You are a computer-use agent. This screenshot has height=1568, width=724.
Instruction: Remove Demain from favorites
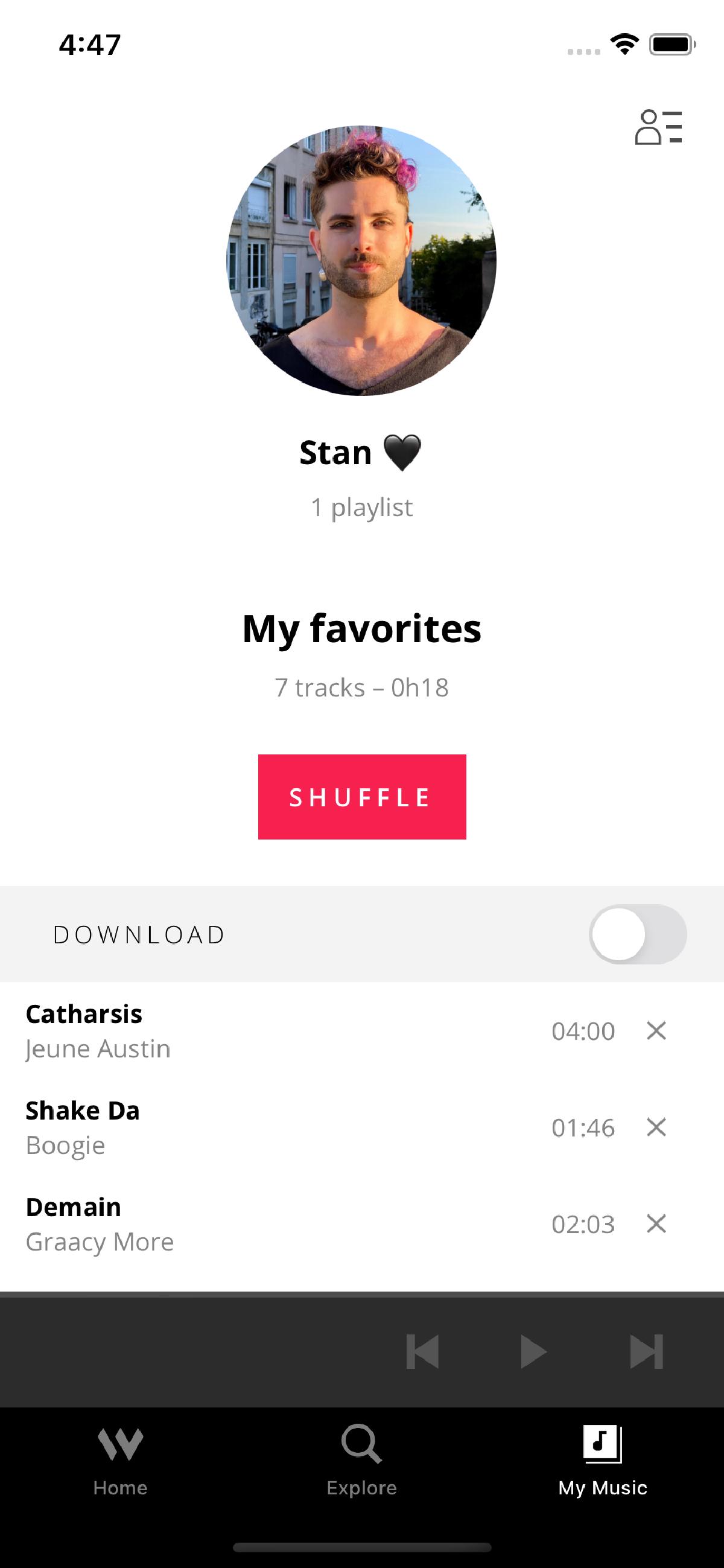pyautogui.click(x=656, y=1223)
